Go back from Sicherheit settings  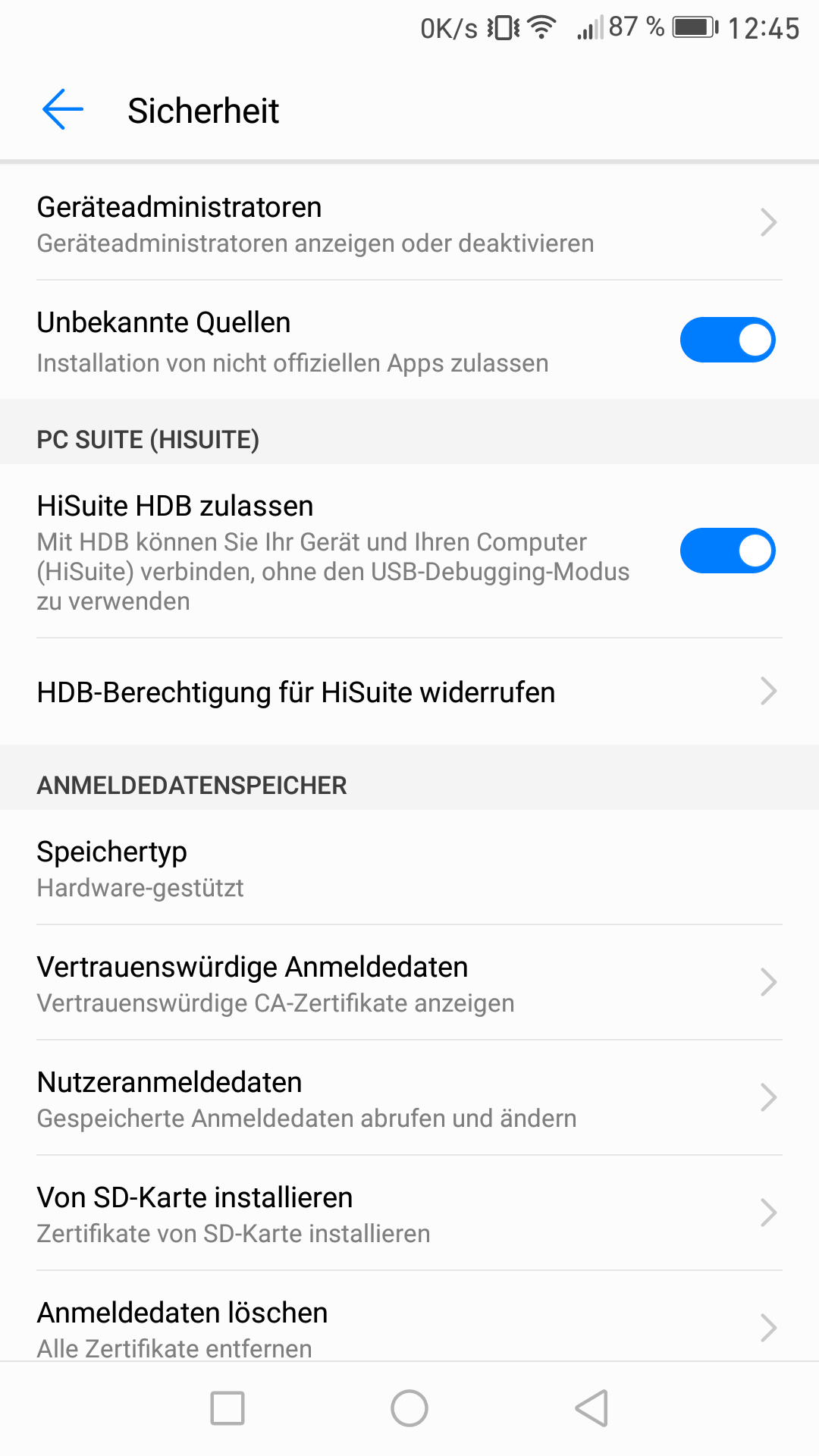pos(62,110)
